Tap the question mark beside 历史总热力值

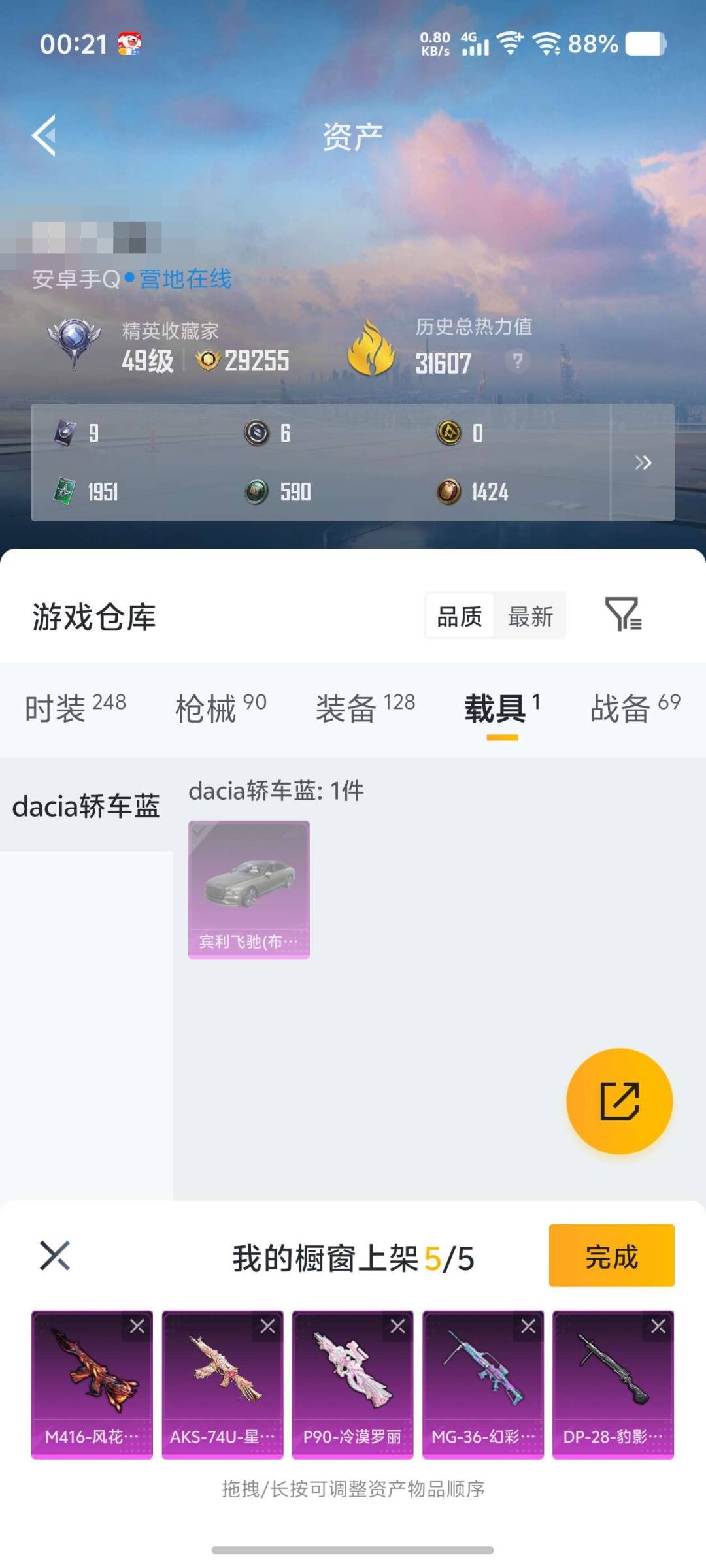coord(516,360)
